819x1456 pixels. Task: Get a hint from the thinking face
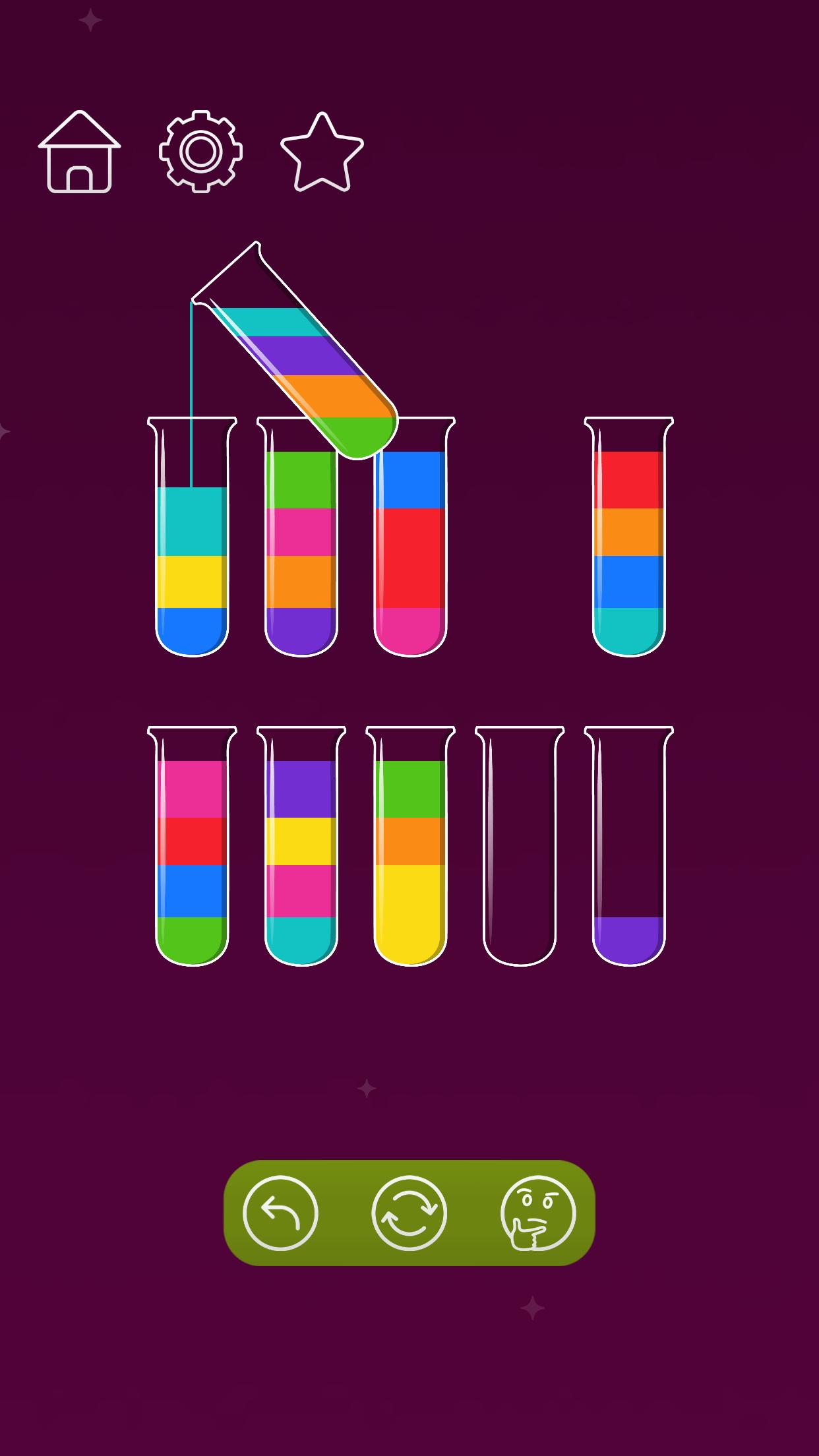(x=538, y=1213)
